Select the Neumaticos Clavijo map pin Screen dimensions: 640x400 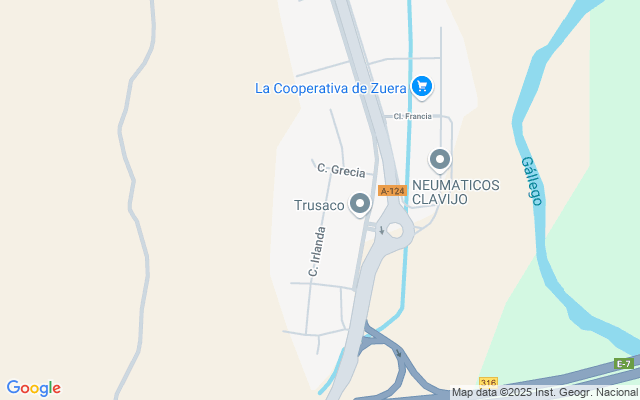click(440, 159)
